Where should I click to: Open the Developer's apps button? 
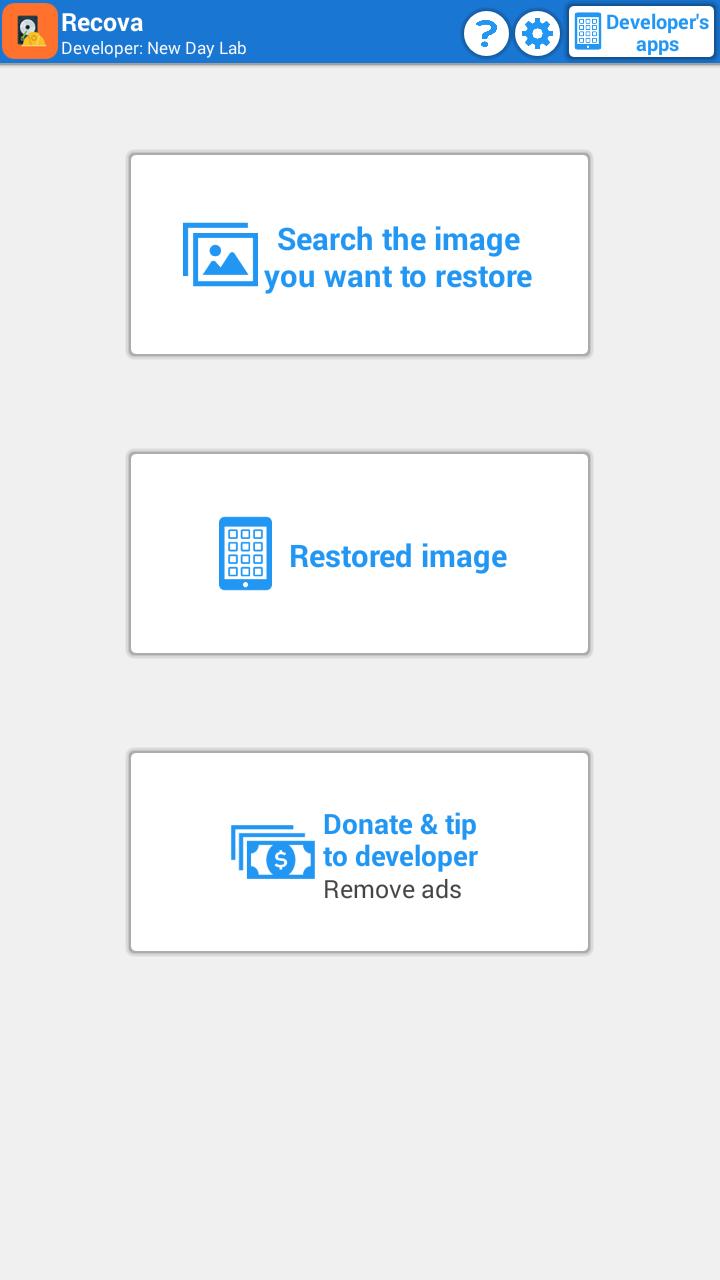(x=642, y=32)
